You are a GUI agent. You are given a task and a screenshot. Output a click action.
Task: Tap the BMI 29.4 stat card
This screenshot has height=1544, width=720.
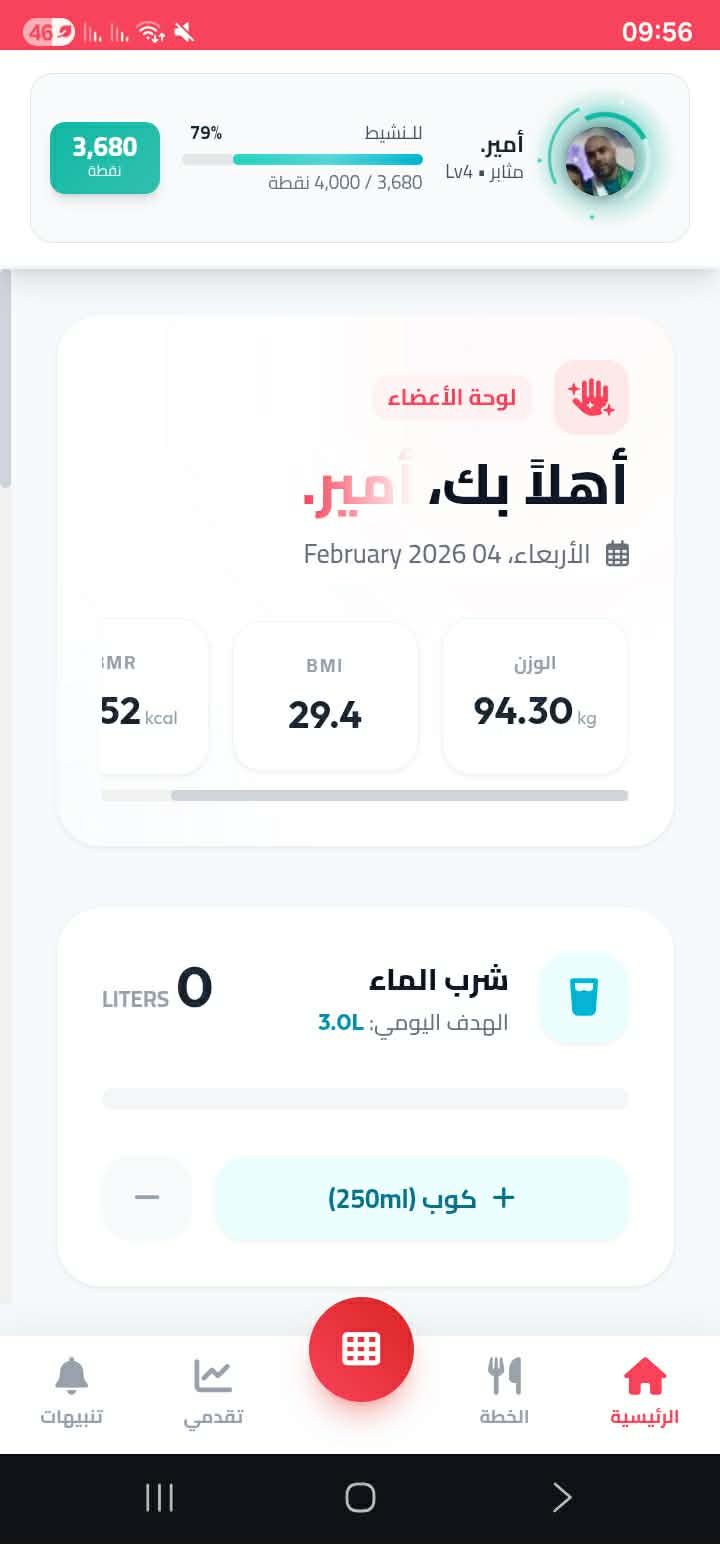pyautogui.click(x=325, y=696)
